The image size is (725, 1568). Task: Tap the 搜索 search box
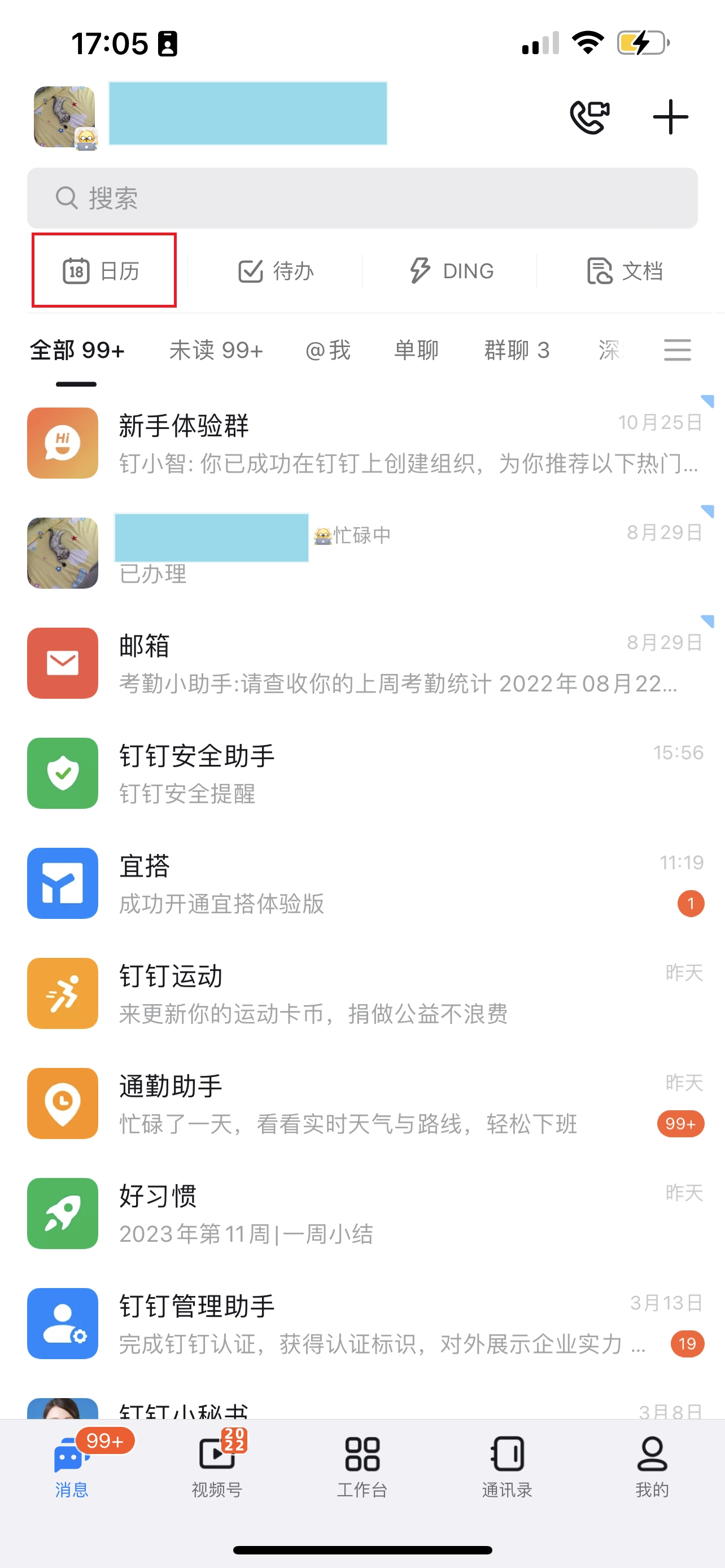(362, 198)
